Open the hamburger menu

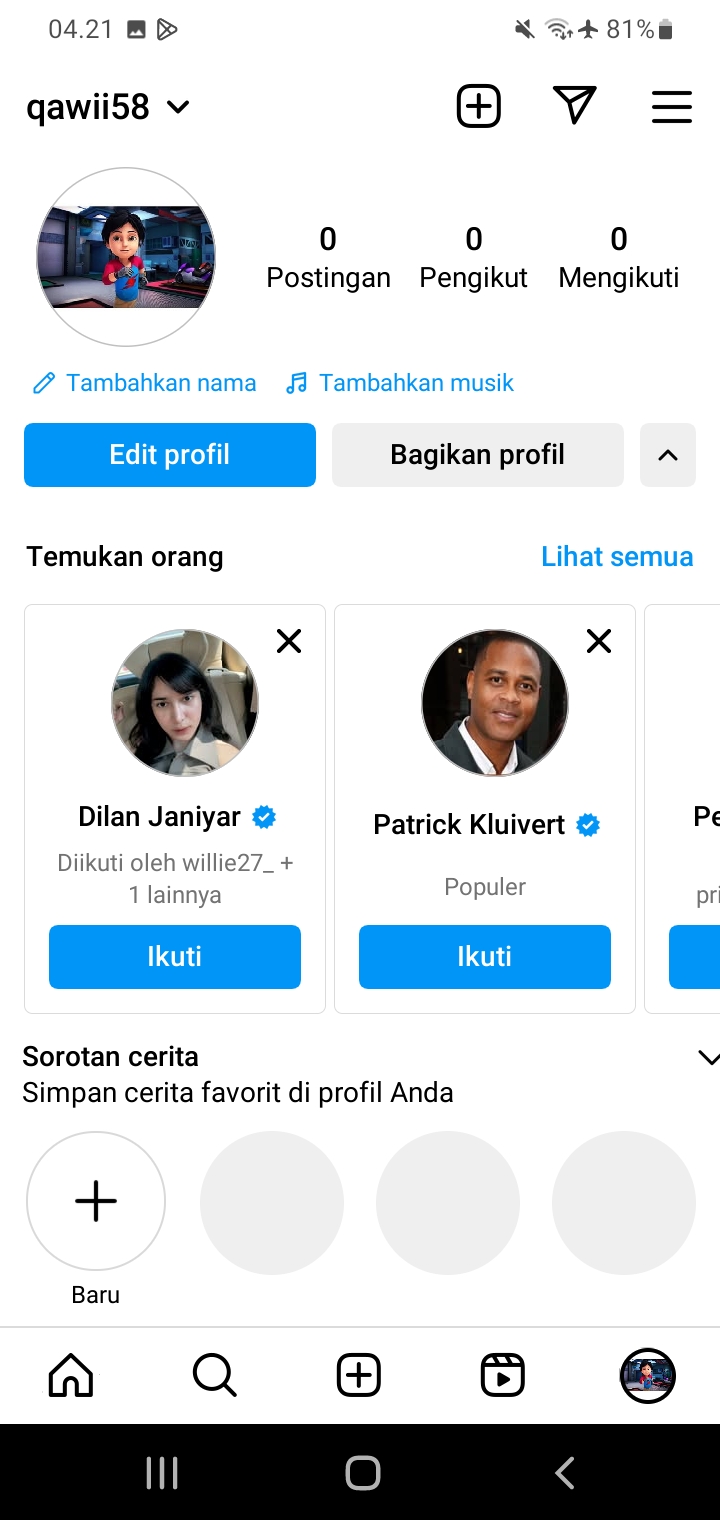[x=671, y=106]
